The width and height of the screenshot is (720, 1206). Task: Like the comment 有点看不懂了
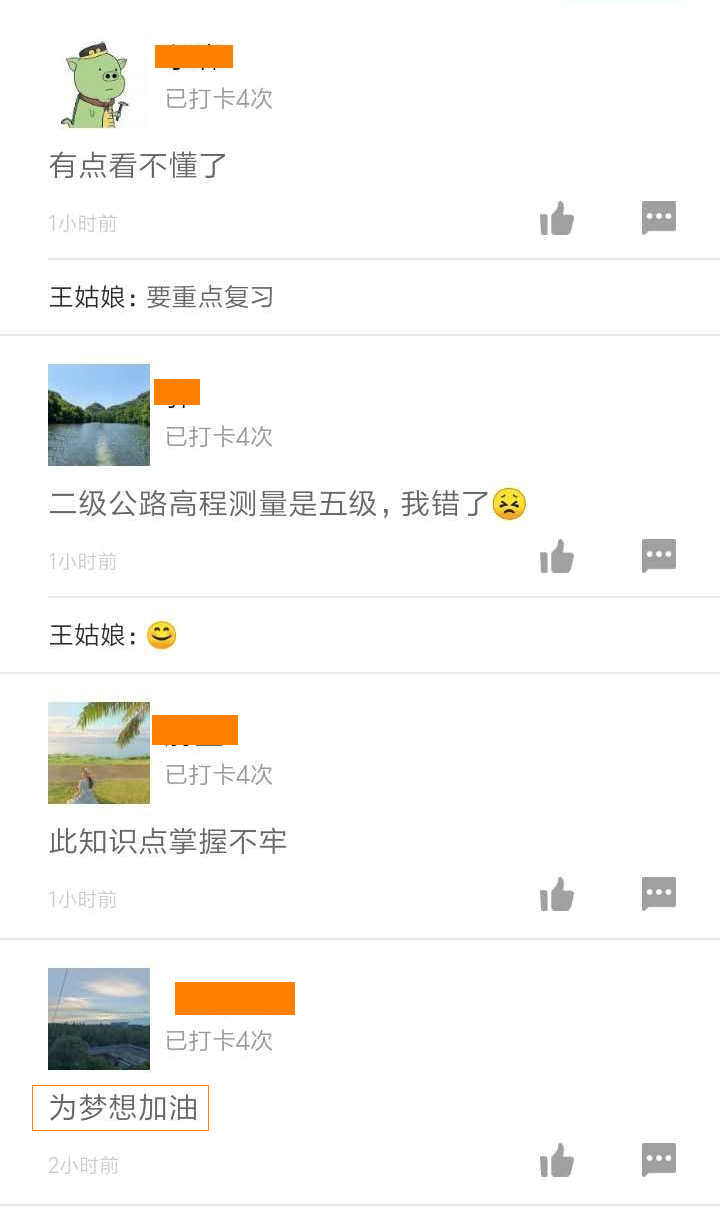(x=556, y=218)
